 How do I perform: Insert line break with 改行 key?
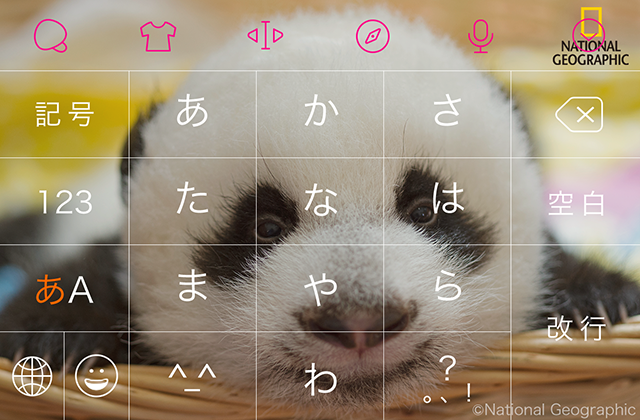coord(577,328)
